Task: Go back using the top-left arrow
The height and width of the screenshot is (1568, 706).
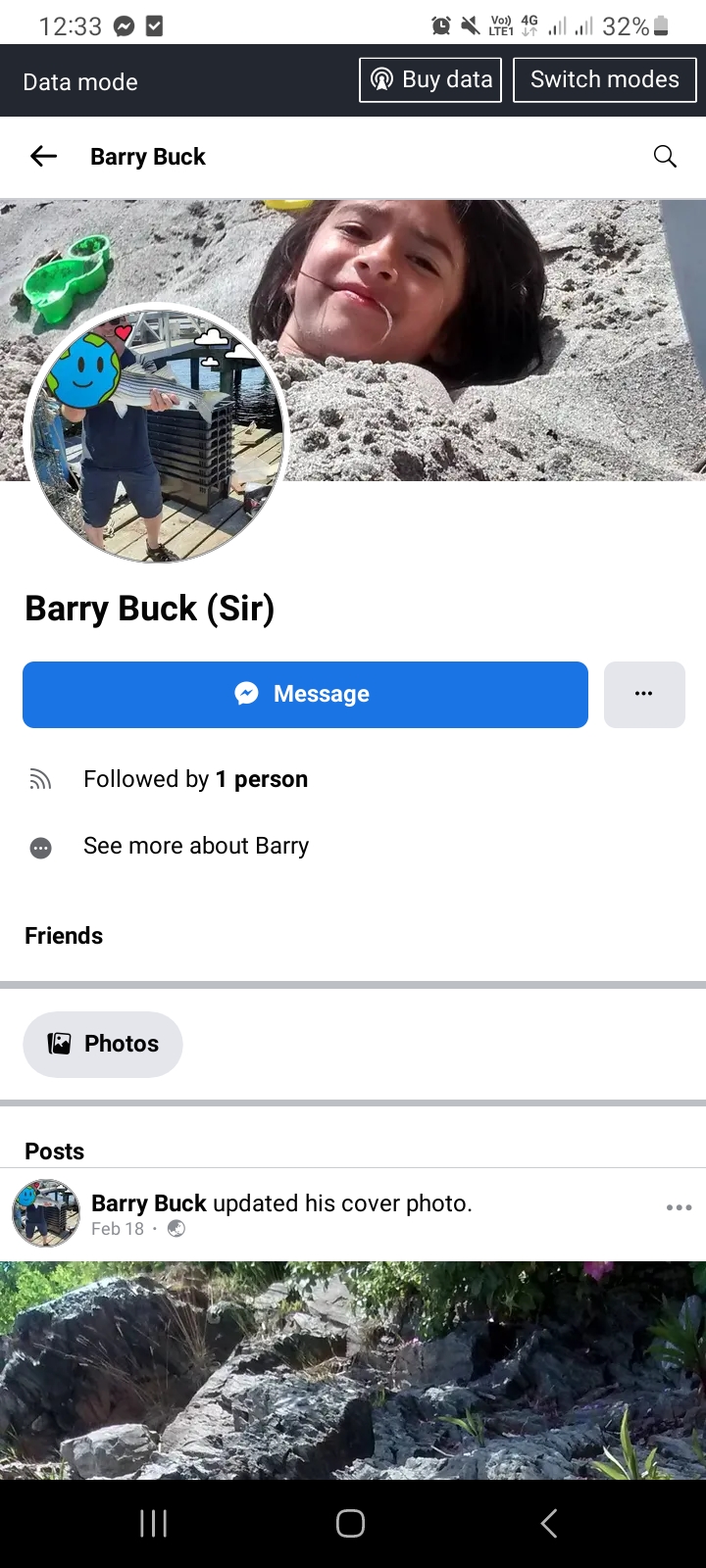Action: tap(43, 156)
